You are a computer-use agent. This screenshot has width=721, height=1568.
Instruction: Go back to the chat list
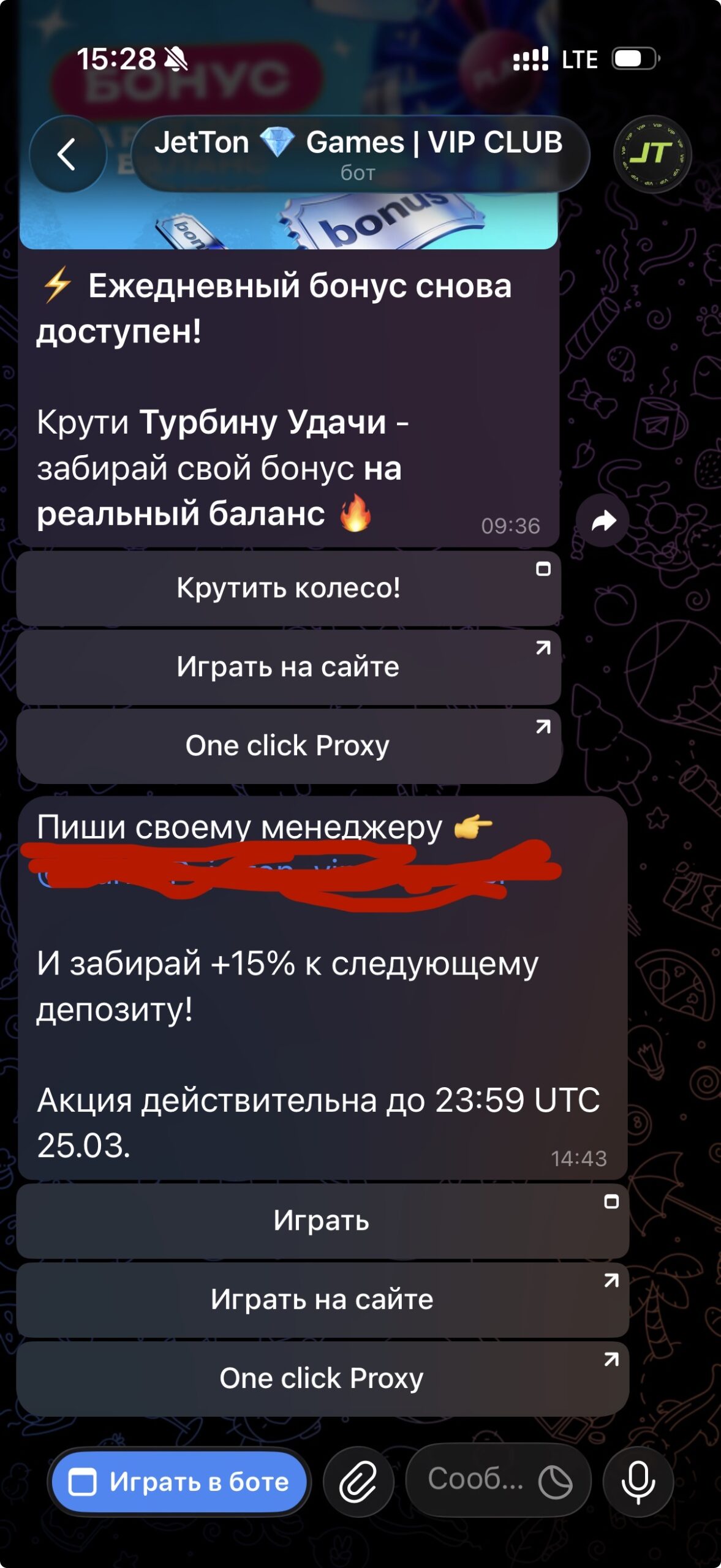coord(67,154)
